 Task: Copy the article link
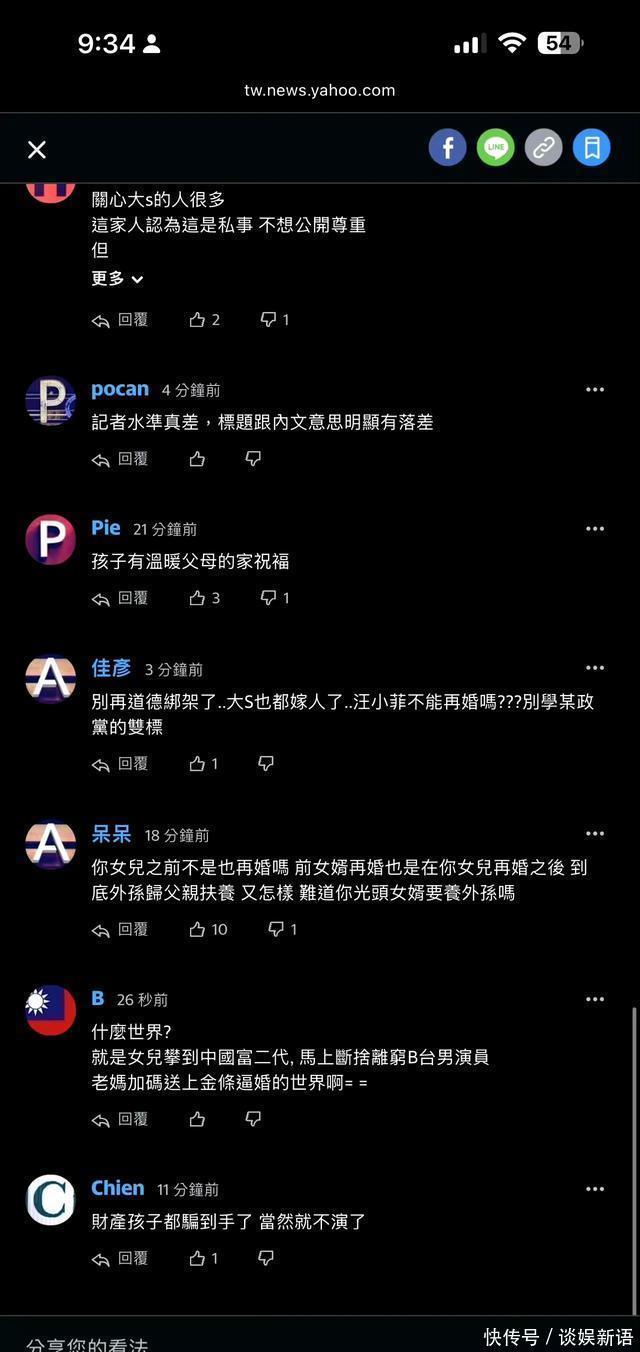544,148
